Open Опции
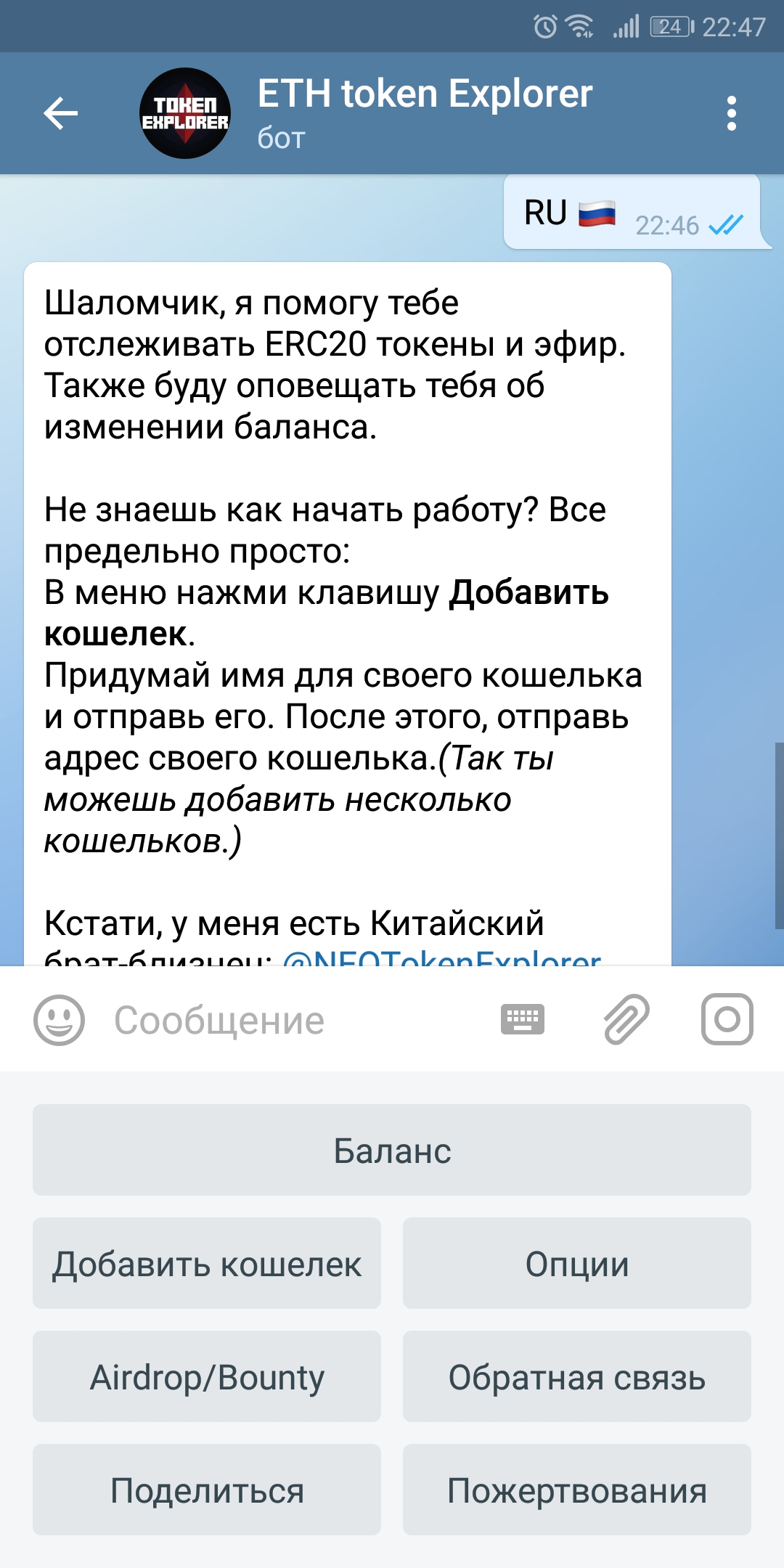The width and height of the screenshot is (784, 1568). click(x=577, y=1264)
